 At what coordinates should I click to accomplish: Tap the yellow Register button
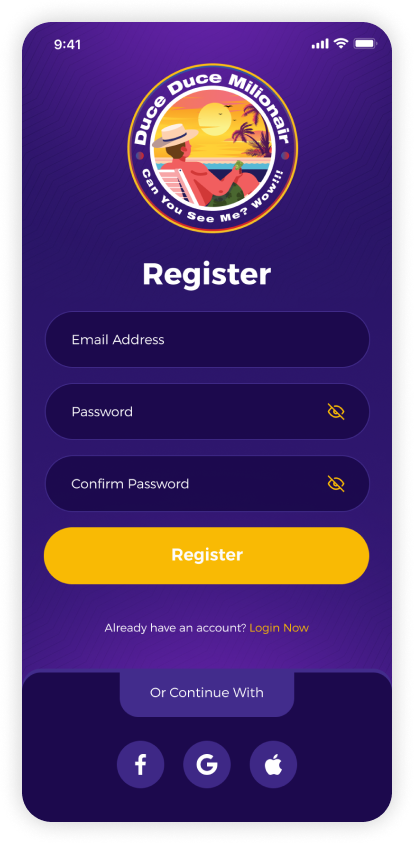[206, 555]
